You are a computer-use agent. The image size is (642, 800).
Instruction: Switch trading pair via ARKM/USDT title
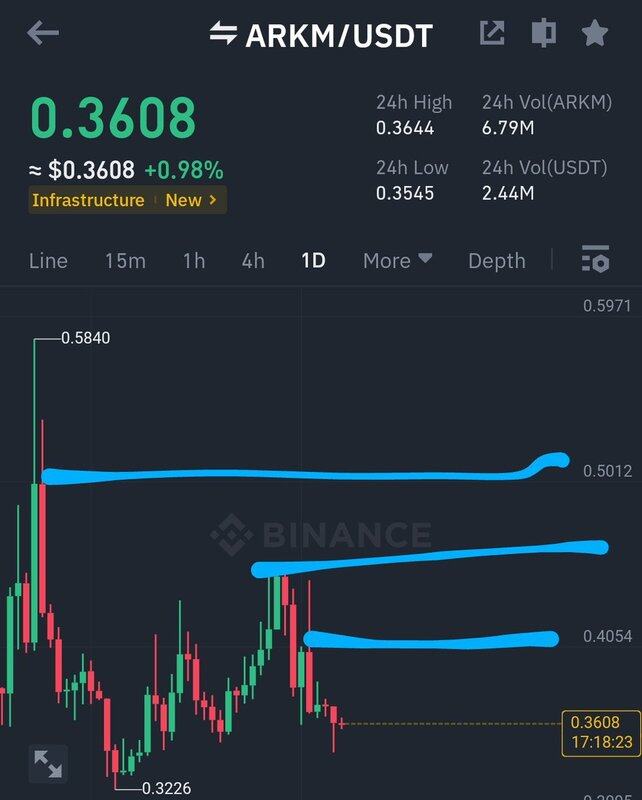(321, 36)
